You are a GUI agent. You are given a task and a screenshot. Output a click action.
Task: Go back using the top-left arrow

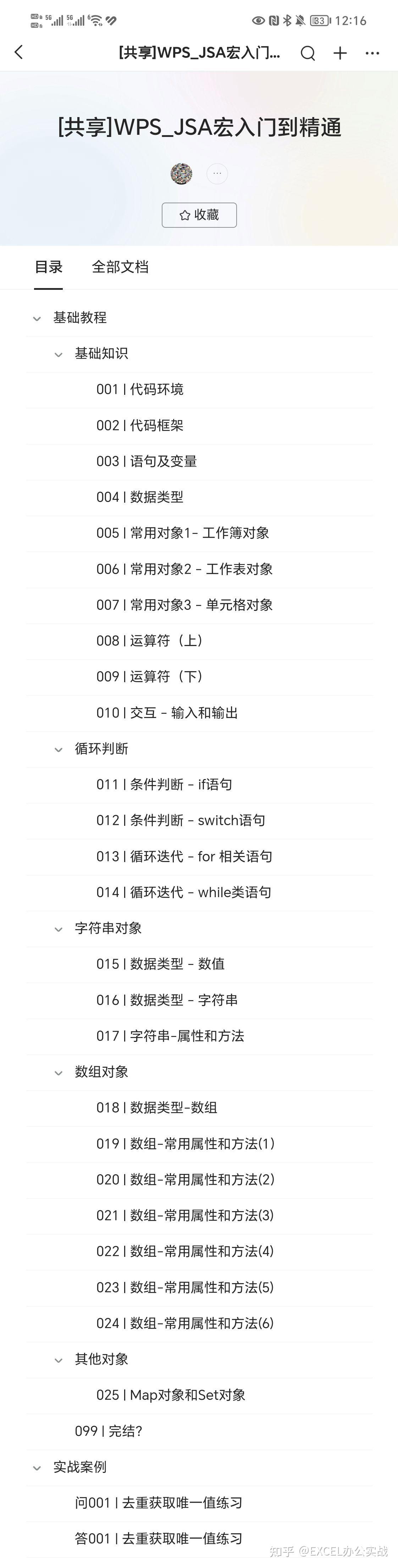tap(19, 53)
